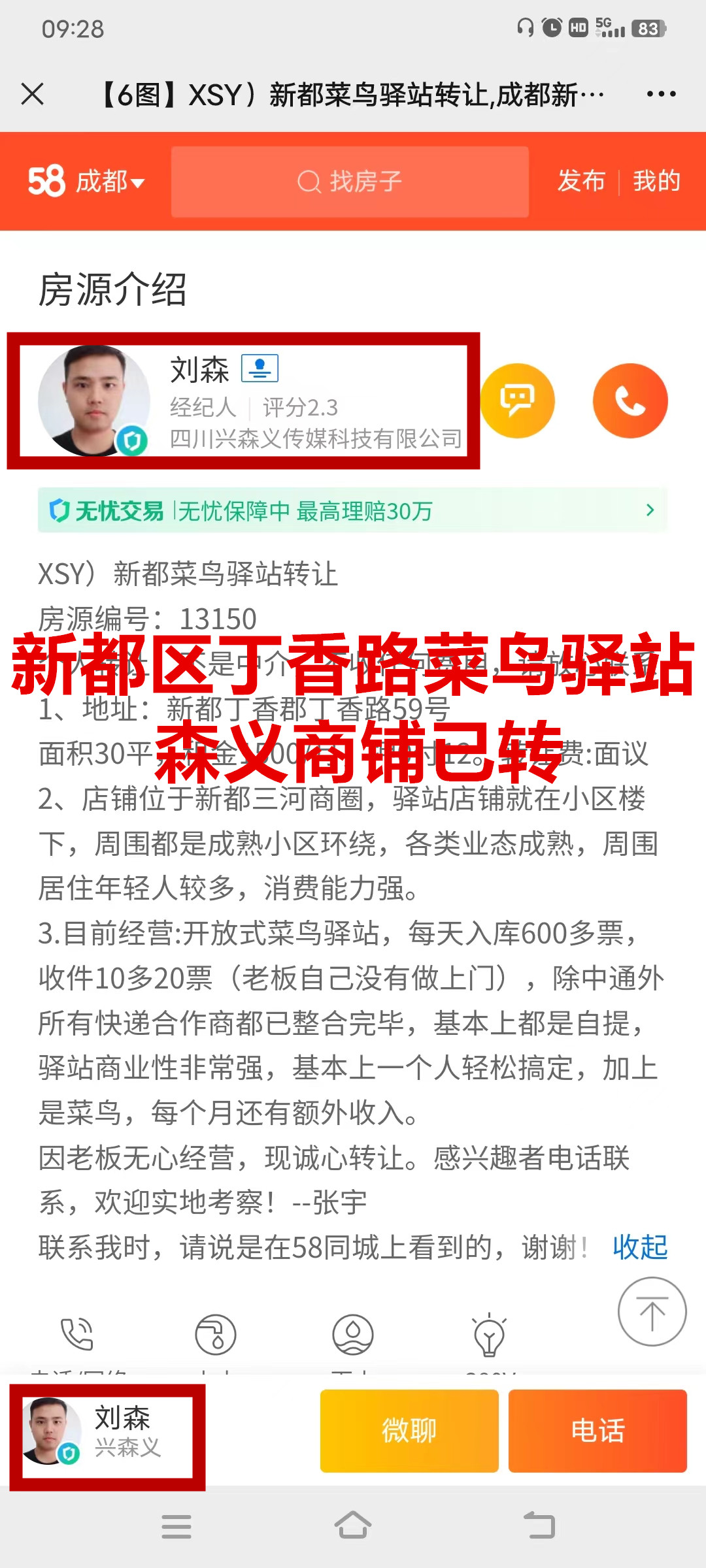Call the agent via orange phone icon
Screen dimensions: 706x1568
630,400
